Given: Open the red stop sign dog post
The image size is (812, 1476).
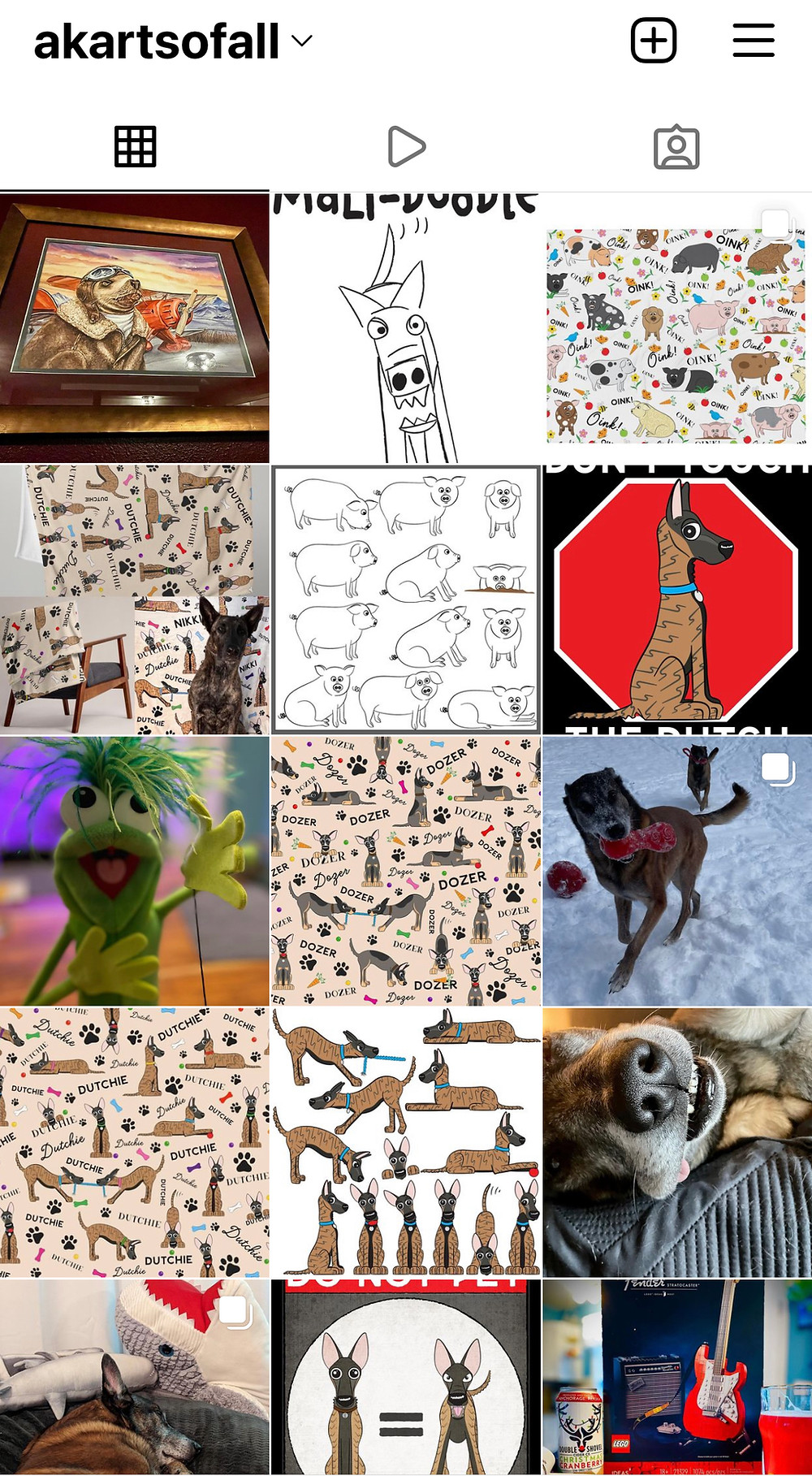Looking at the screenshot, I should click(677, 599).
